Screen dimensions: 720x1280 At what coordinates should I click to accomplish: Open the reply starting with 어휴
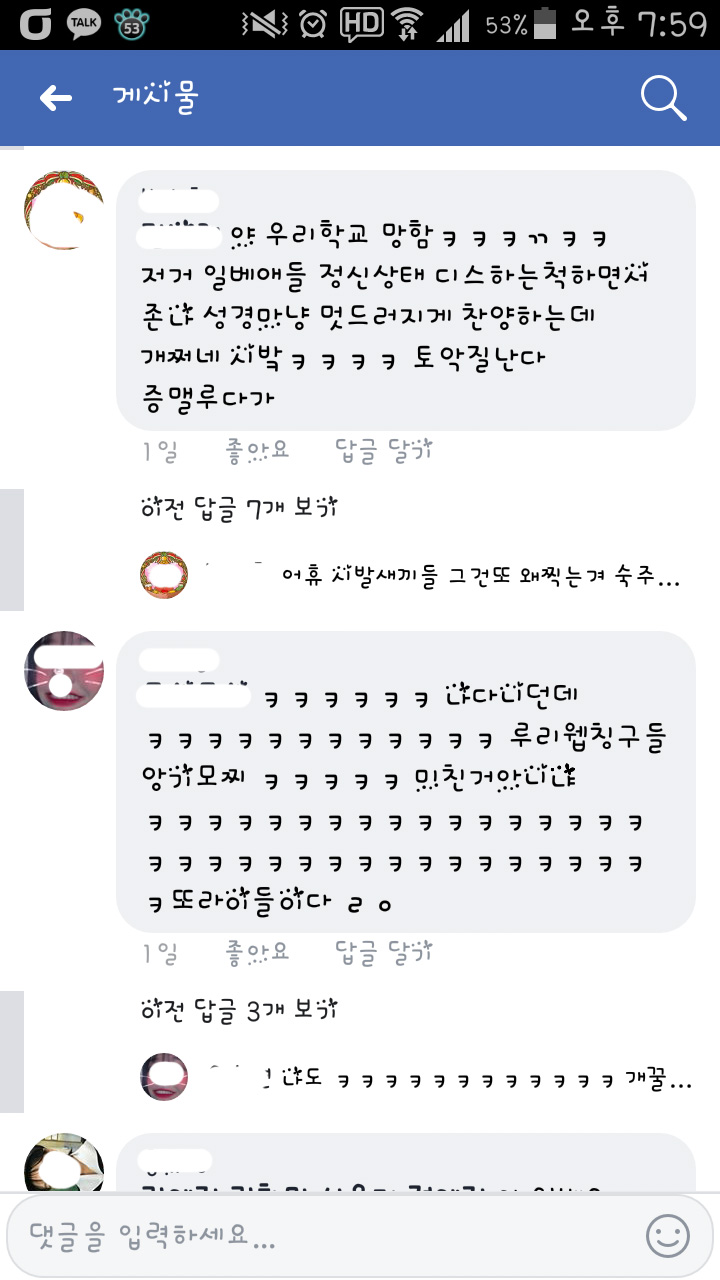pyautogui.click(x=480, y=577)
